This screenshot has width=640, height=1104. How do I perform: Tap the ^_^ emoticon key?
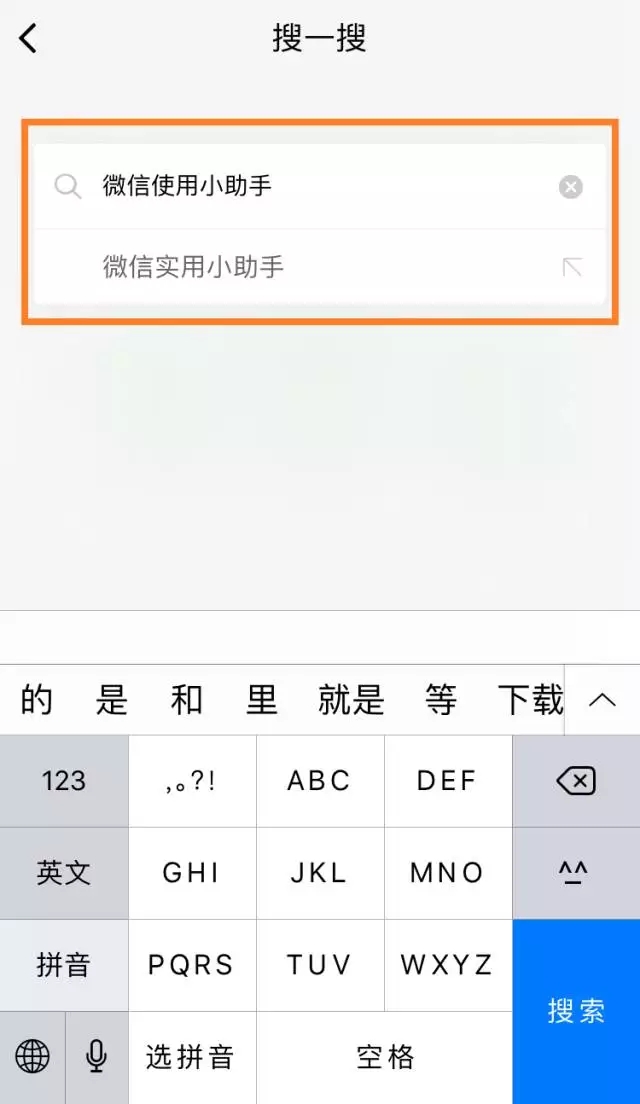[x=576, y=873]
